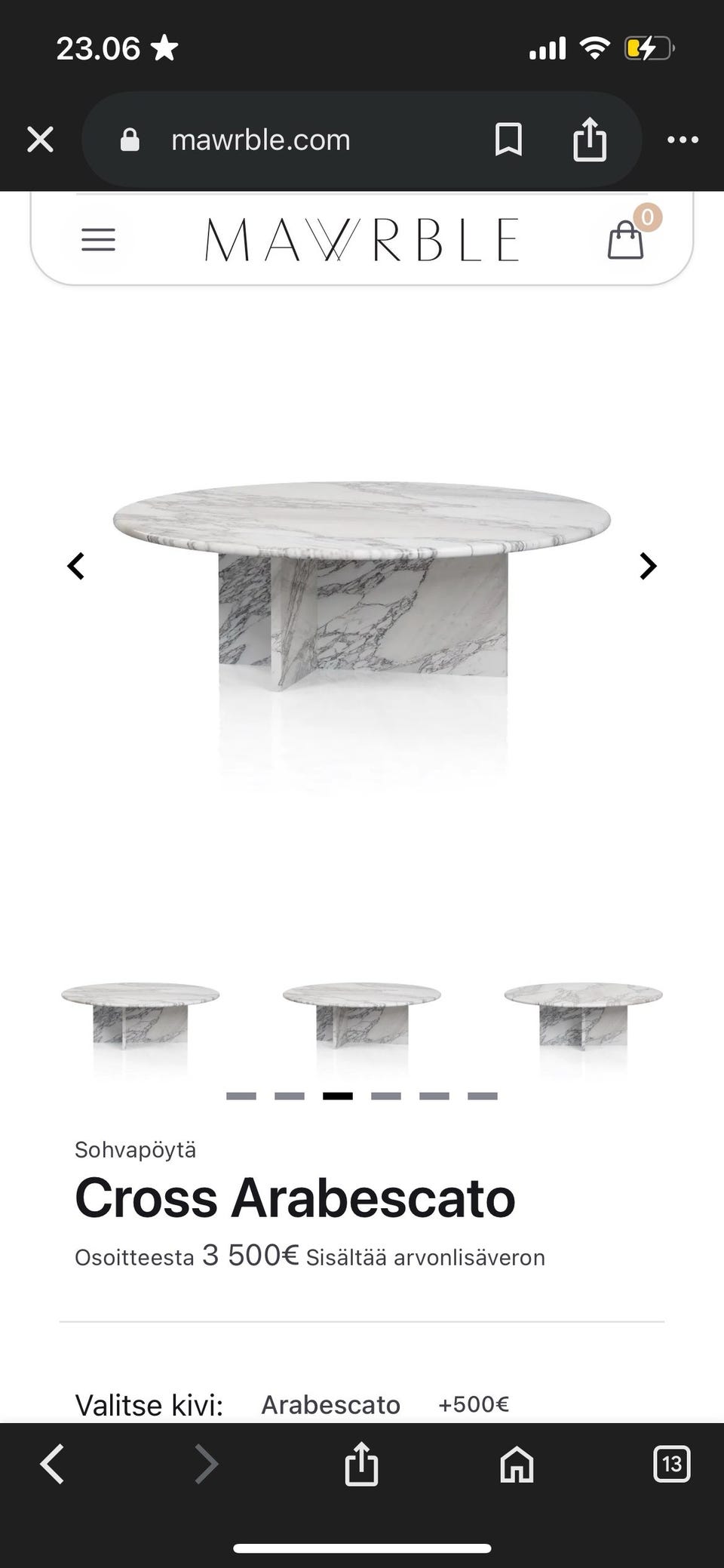Image resolution: width=724 pixels, height=1568 pixels.
Task: Go to the browser home page
Action: [517, 1465]
